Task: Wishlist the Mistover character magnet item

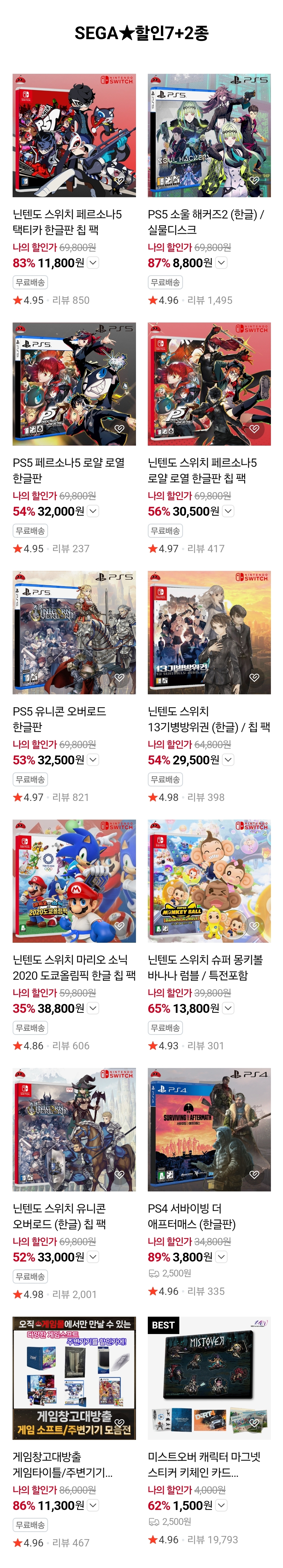Action: pos(254,1423)
